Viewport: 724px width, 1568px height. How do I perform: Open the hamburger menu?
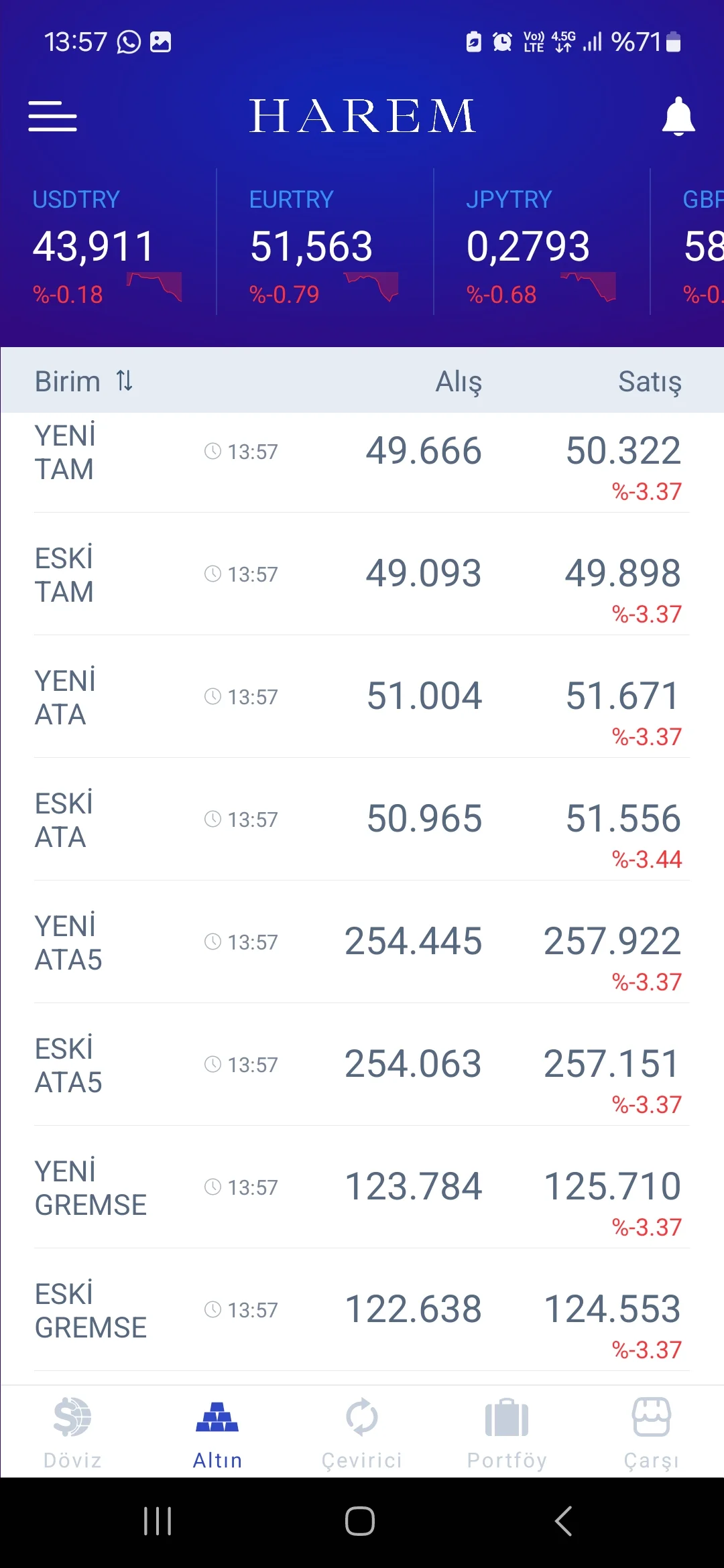52,117
